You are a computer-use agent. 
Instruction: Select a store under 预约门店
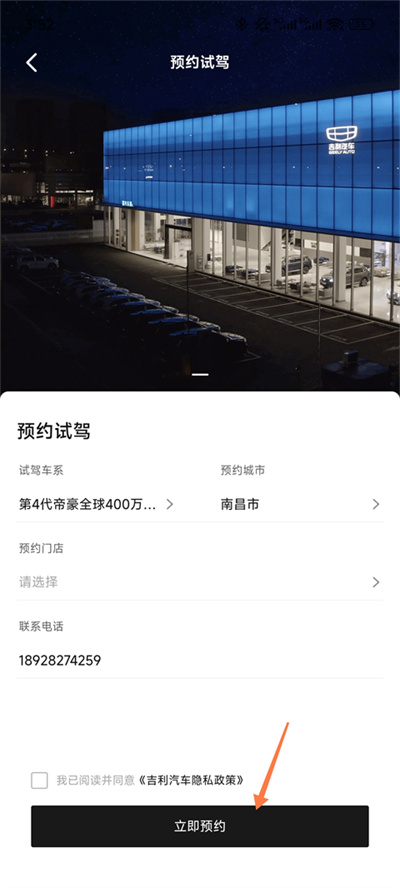pos(199,582)
